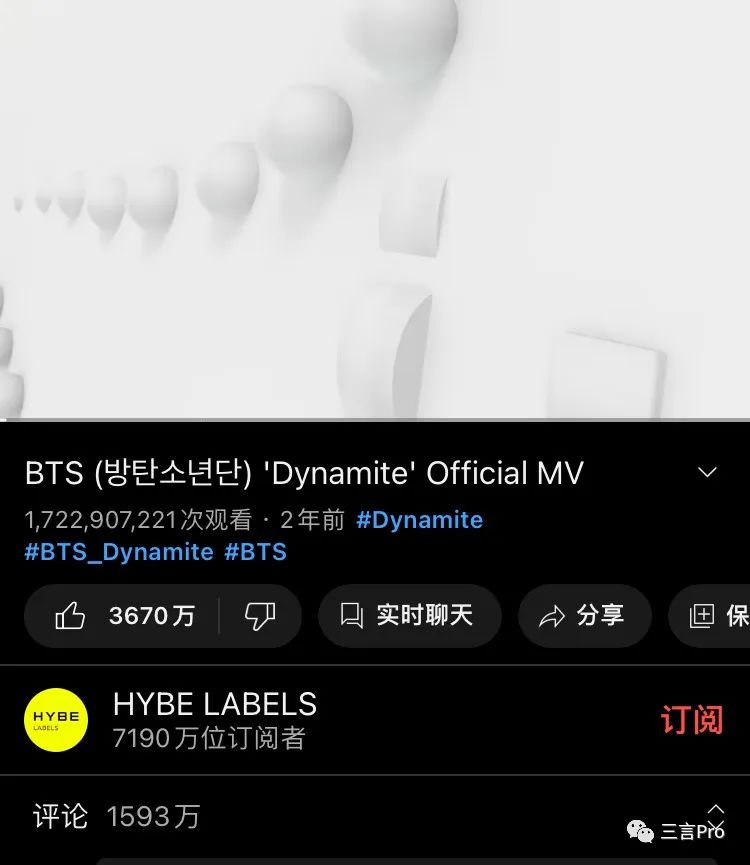This screenshot has height=865, width=750.
Task: Open the #BTS_Dynamite hashtag
Action: click(x=119, y=552)
